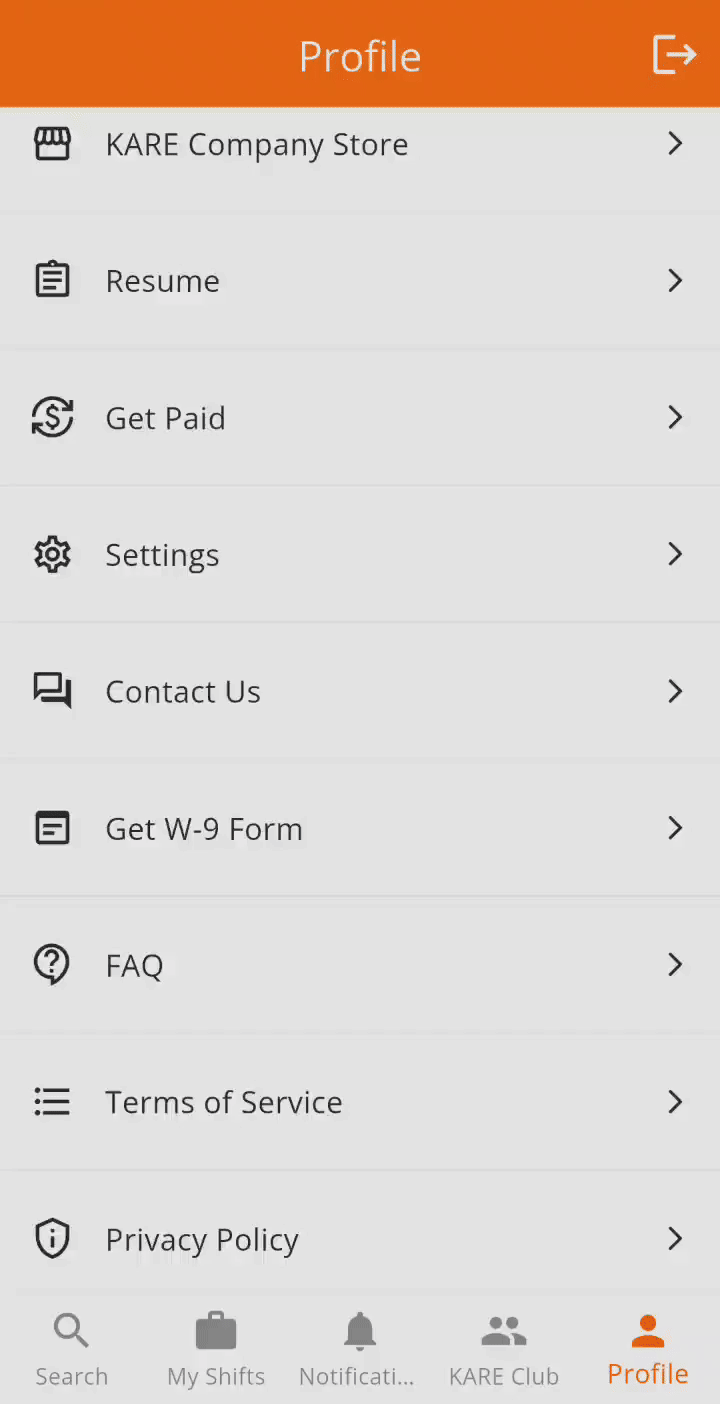720x1404 pixels.
Task: Open the Notifications tab
Action: (360, 1351)
